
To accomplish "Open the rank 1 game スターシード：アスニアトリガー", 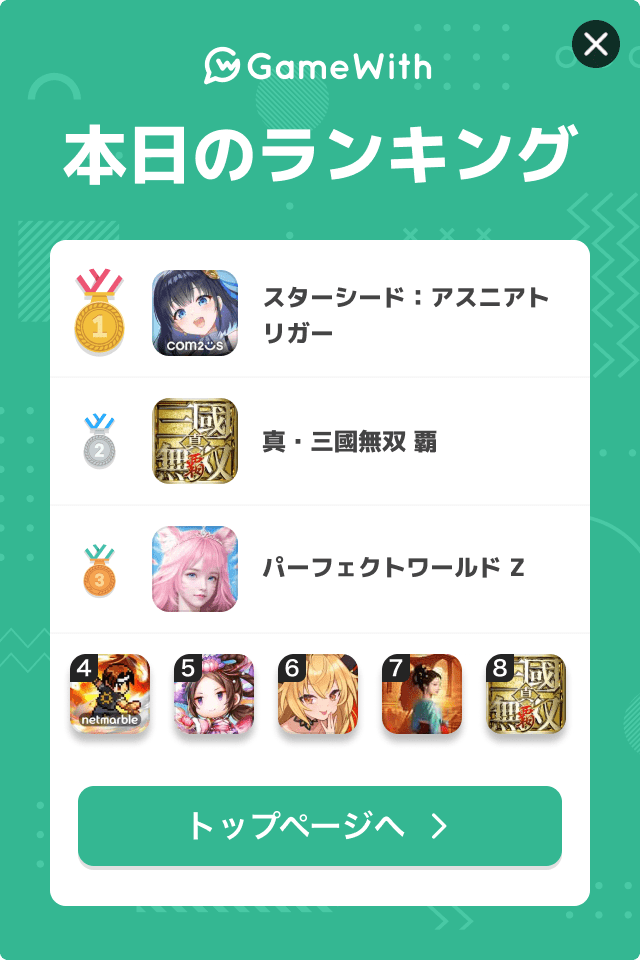I will coord(320,313).
